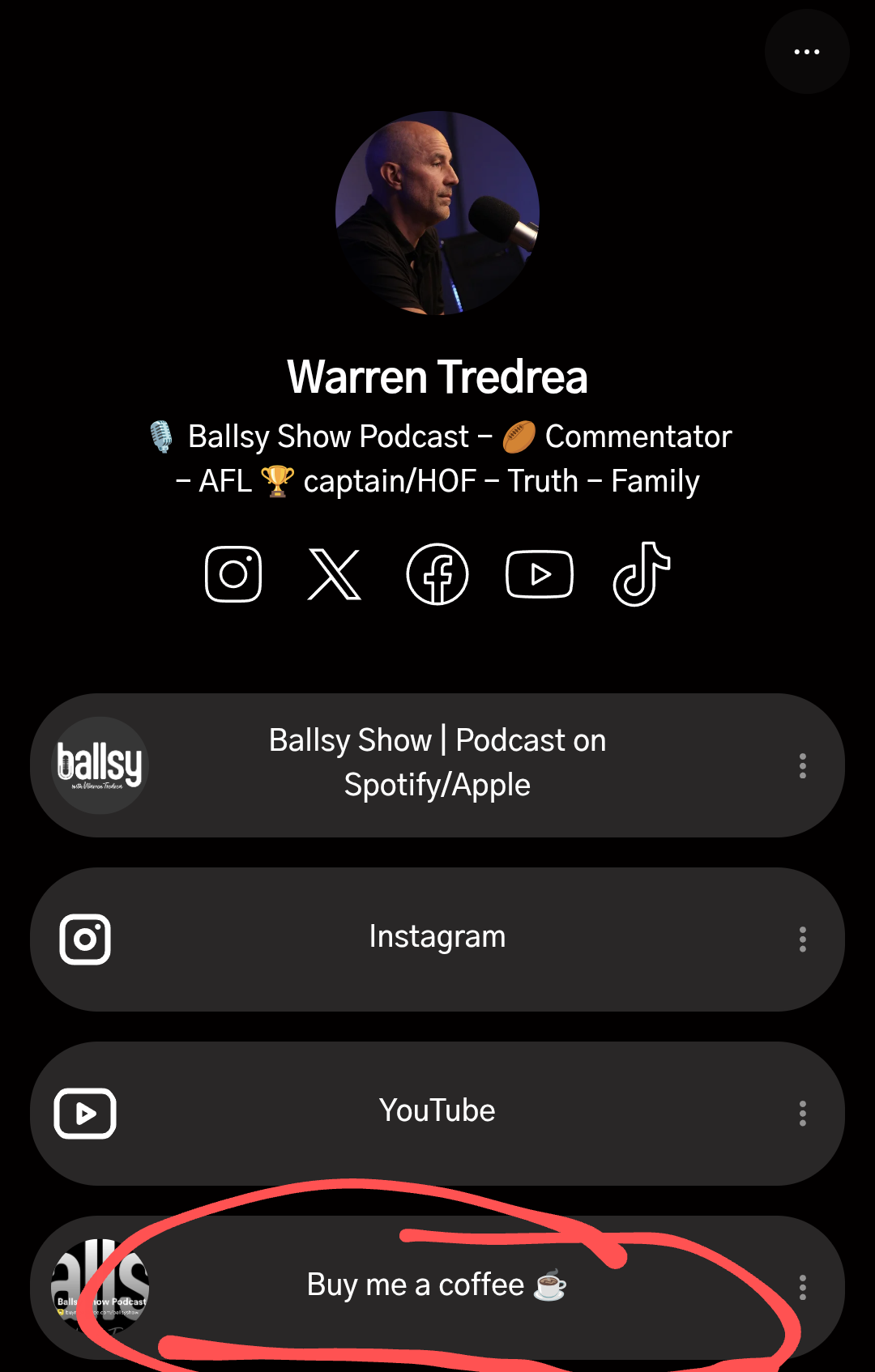The image size is (875, 1372).
Task: Open the page overflow menu at top
Action: pos(807,52)
